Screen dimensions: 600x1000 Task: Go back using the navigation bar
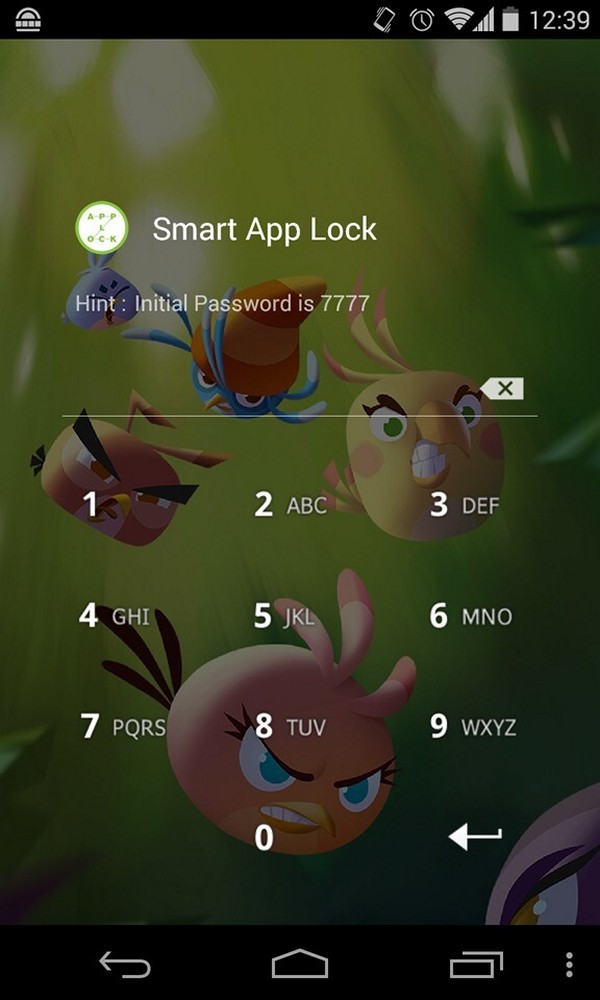(x=125, y=964)
